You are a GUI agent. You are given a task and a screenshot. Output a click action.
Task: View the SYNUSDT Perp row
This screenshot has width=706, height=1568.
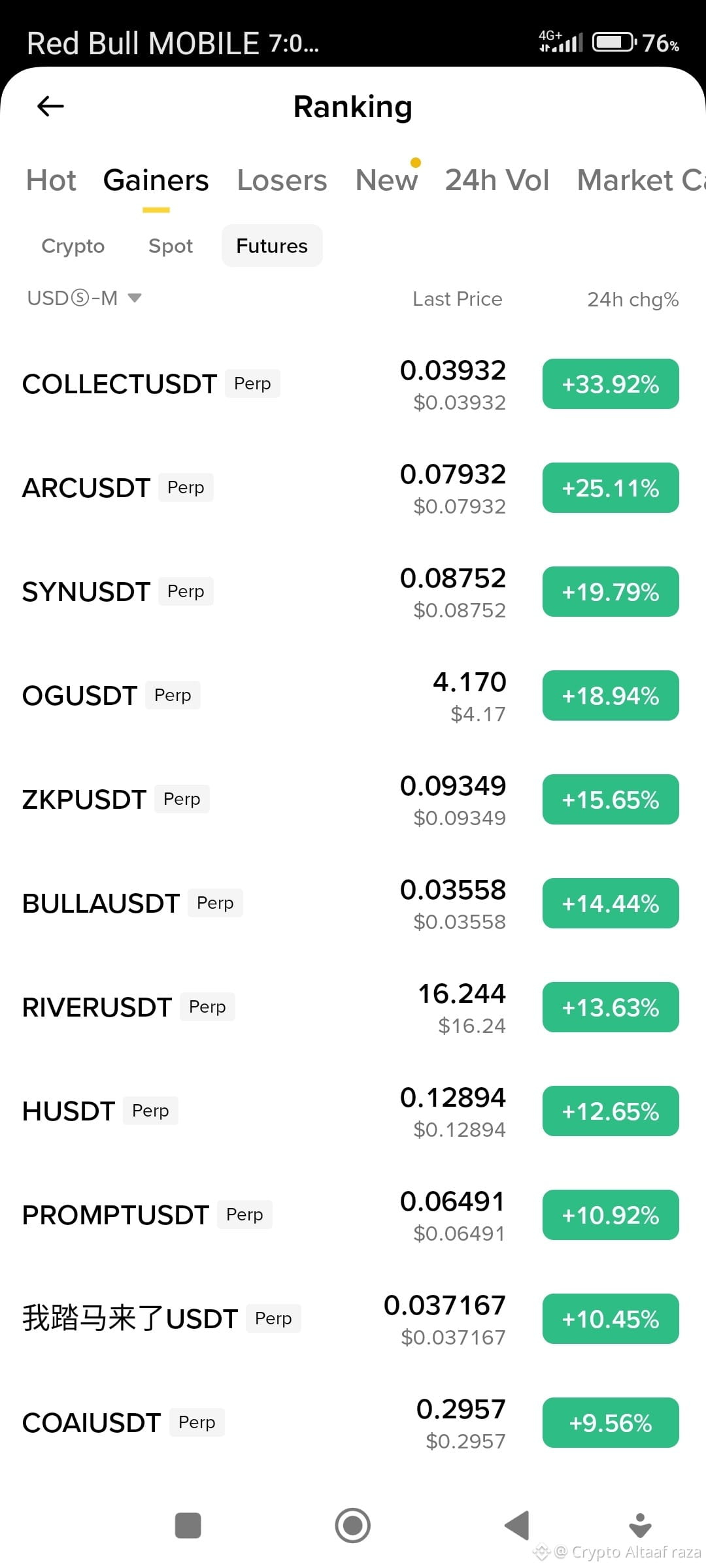pyautogui.click(x=86, y=592)
